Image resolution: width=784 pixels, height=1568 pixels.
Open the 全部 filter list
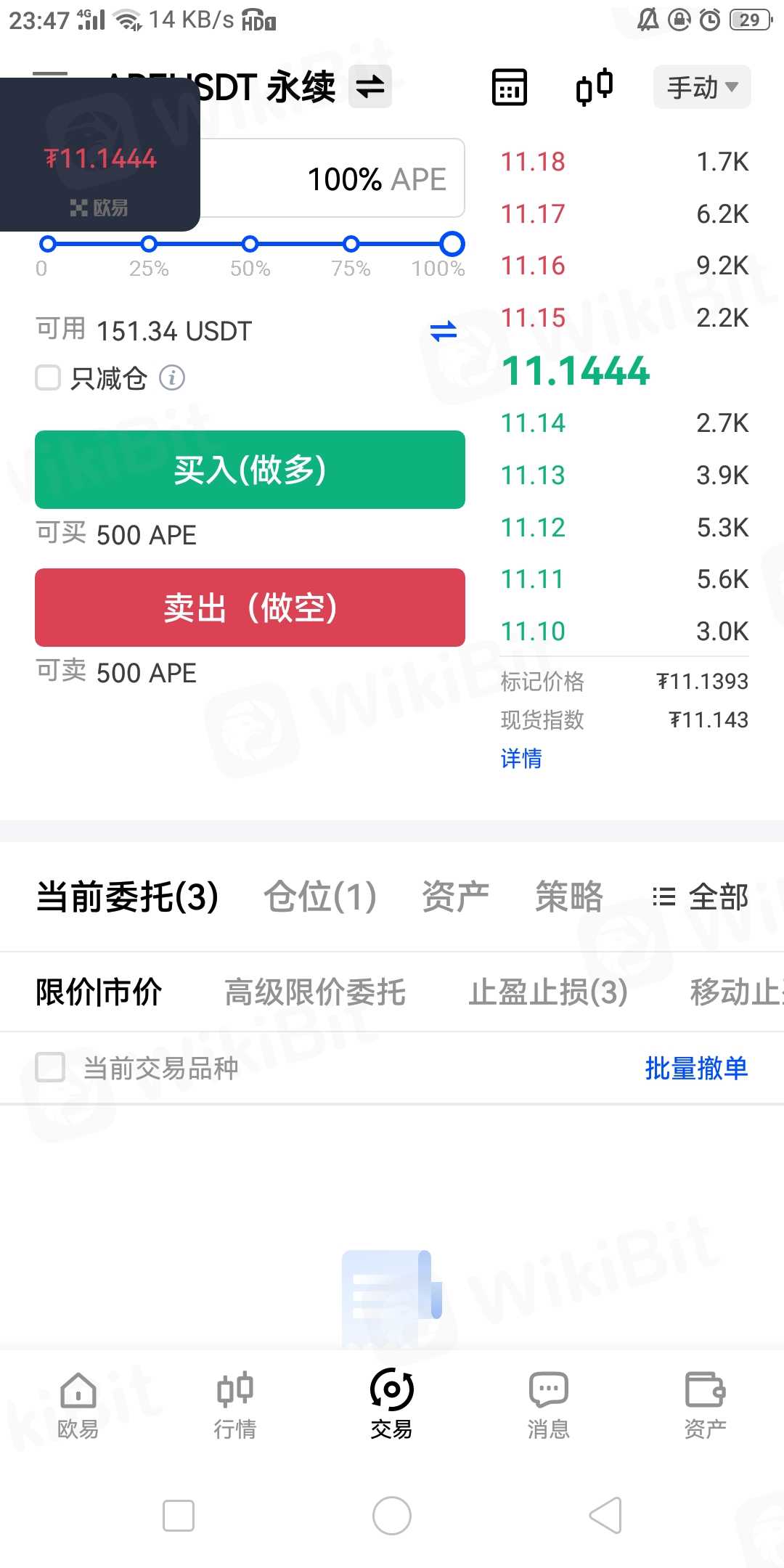pyautogui.click(x=701, y=897)
